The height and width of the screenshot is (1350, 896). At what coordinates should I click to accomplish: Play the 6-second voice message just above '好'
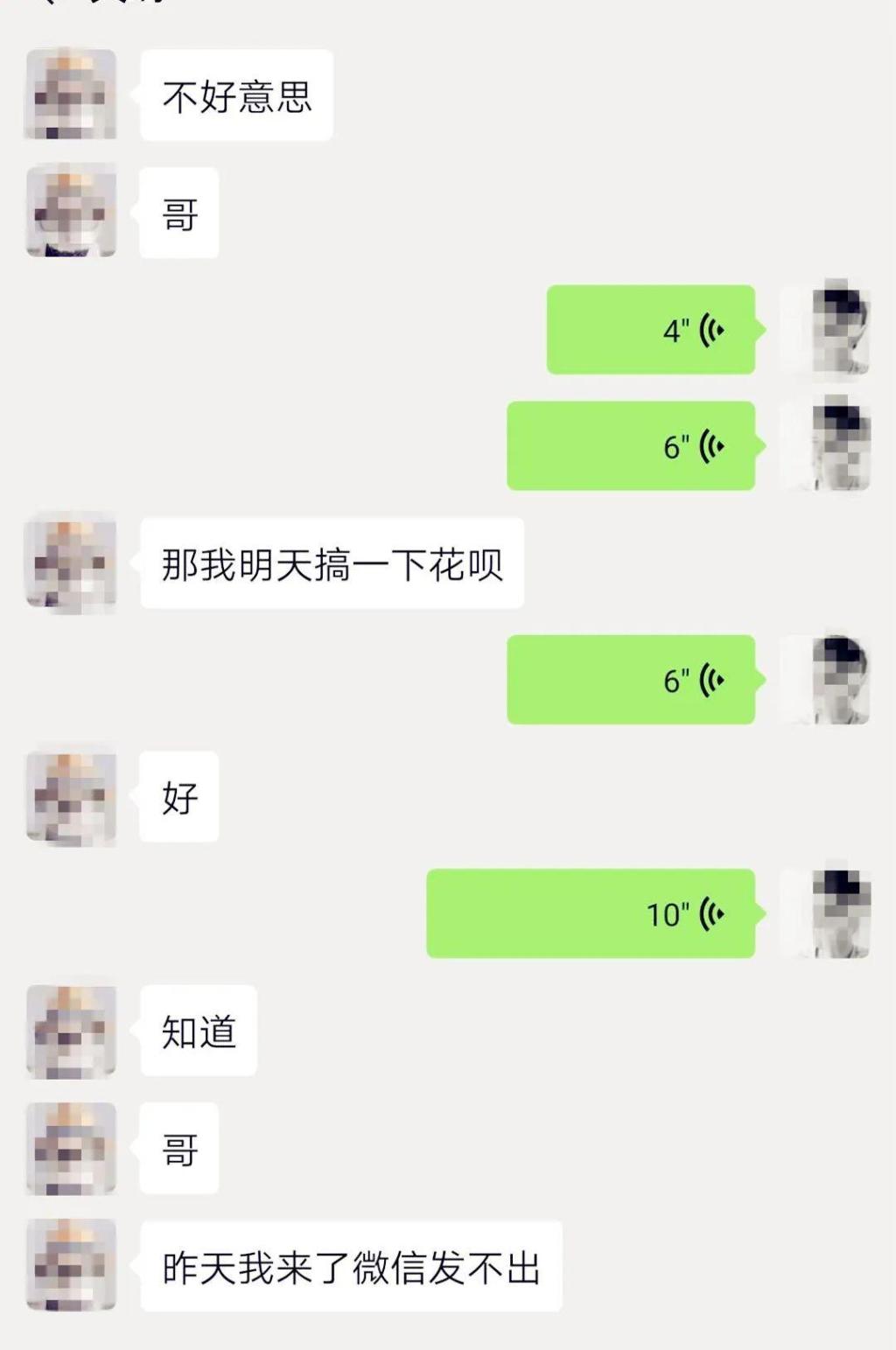click(631, 680)
